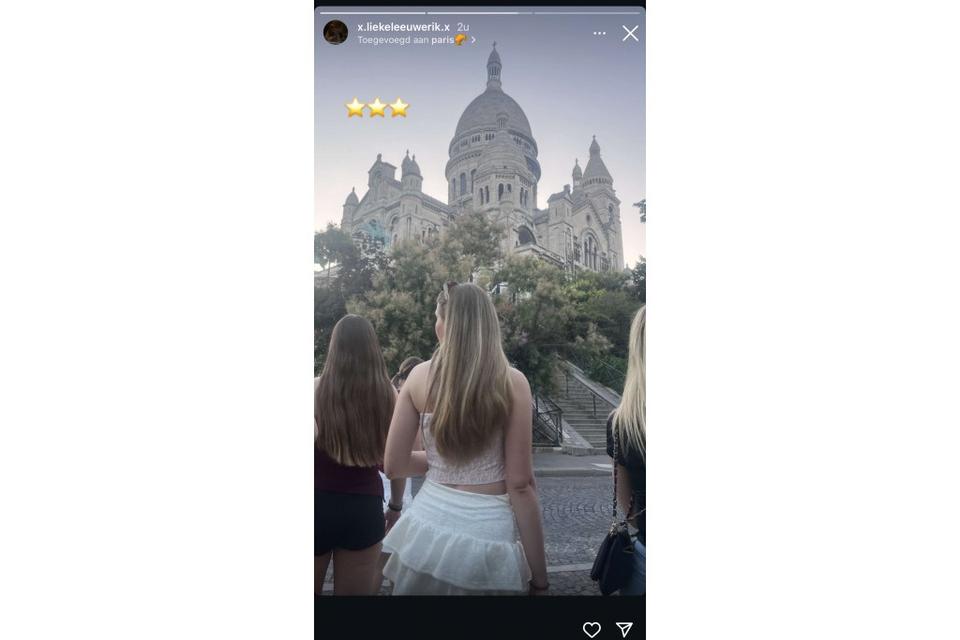Share the story via the paper plane
960x640 pixels.
[x=624, y=629]
